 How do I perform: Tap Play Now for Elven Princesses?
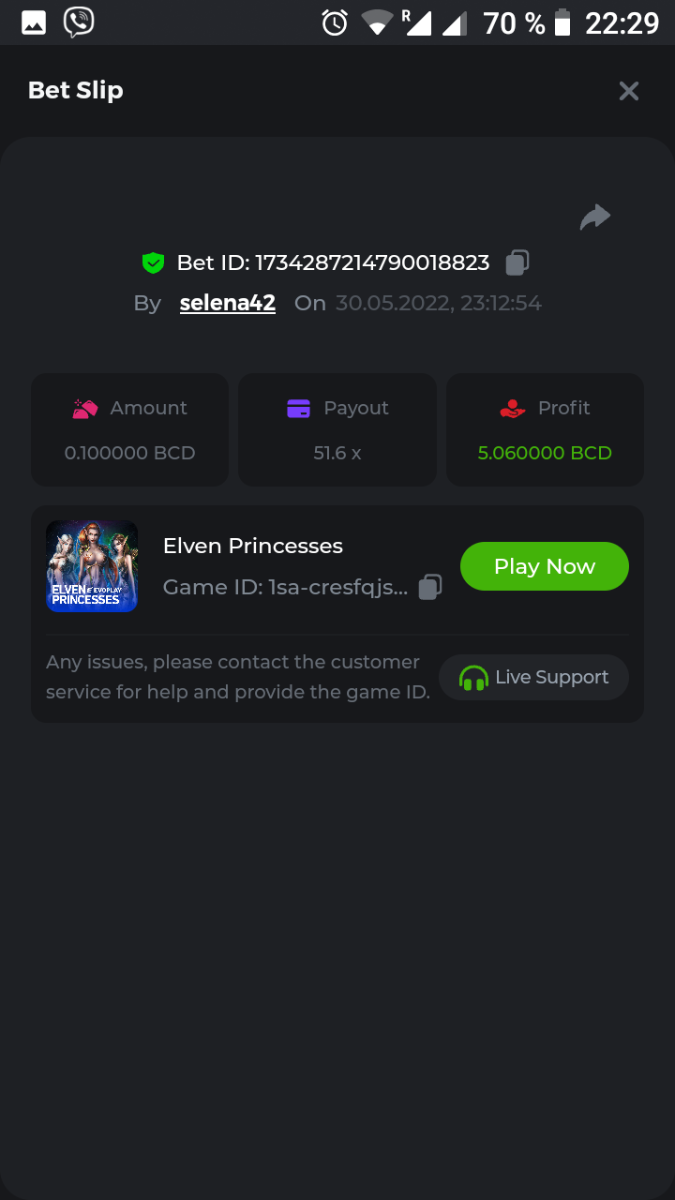point(544,566)
